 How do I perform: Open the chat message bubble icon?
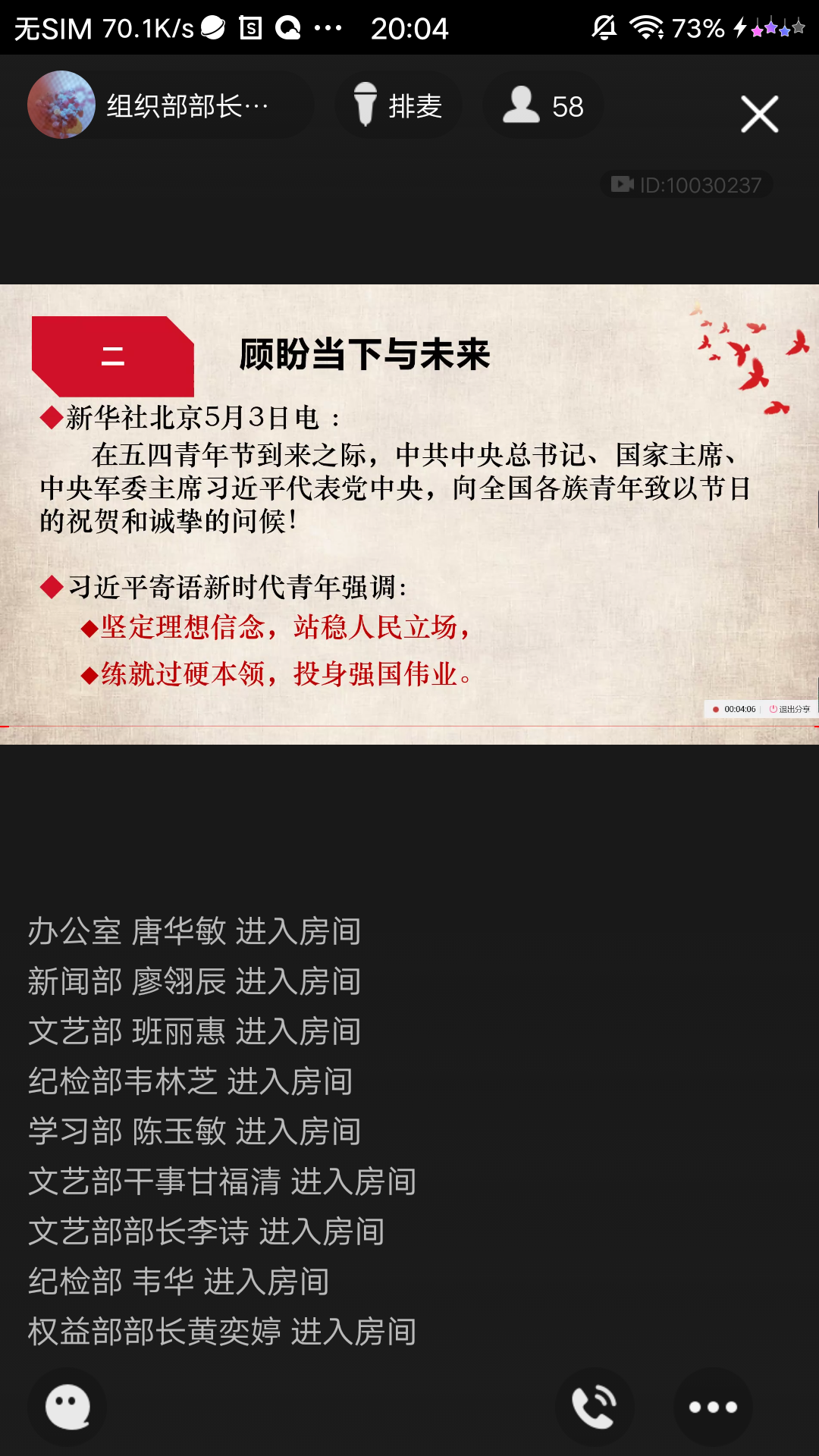[67, 1407]
